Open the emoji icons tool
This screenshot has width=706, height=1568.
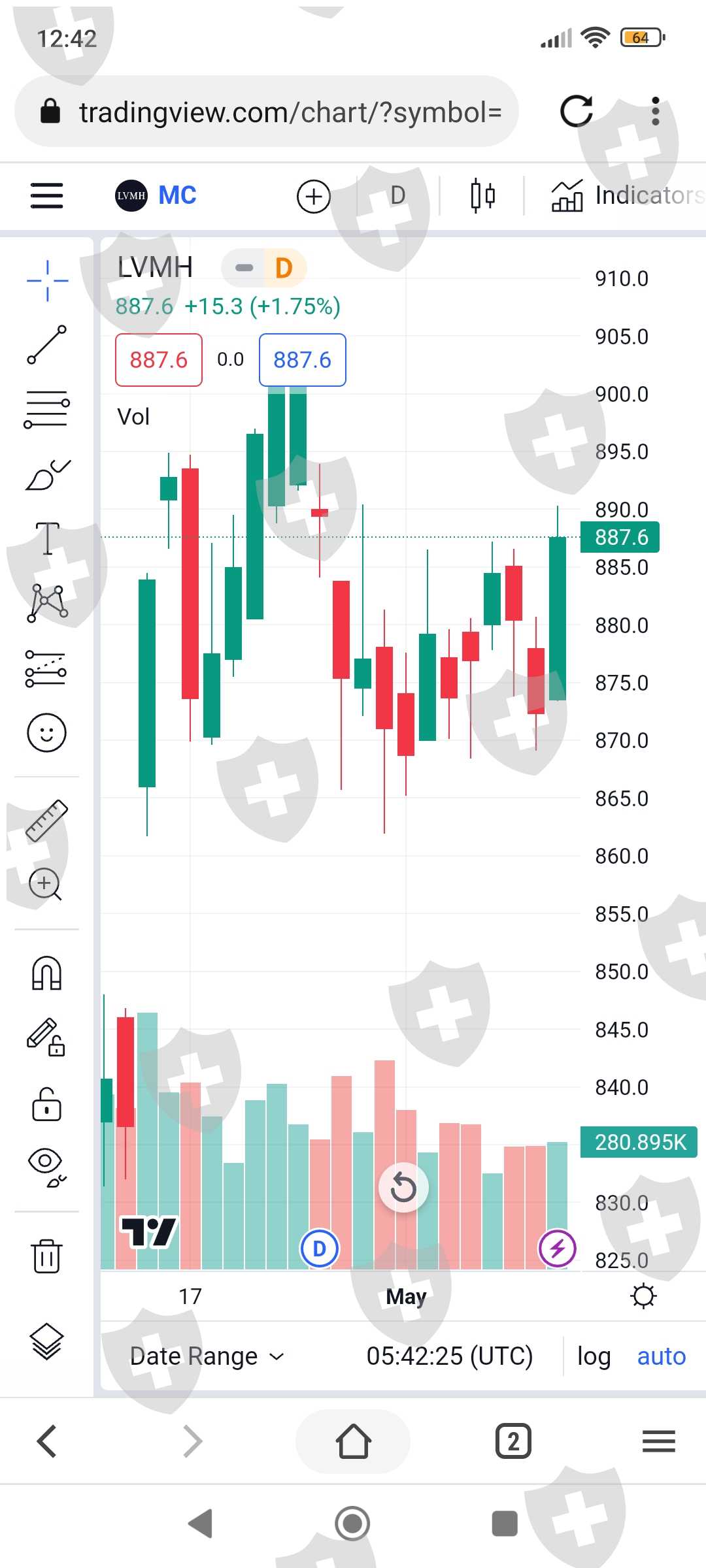46,732
